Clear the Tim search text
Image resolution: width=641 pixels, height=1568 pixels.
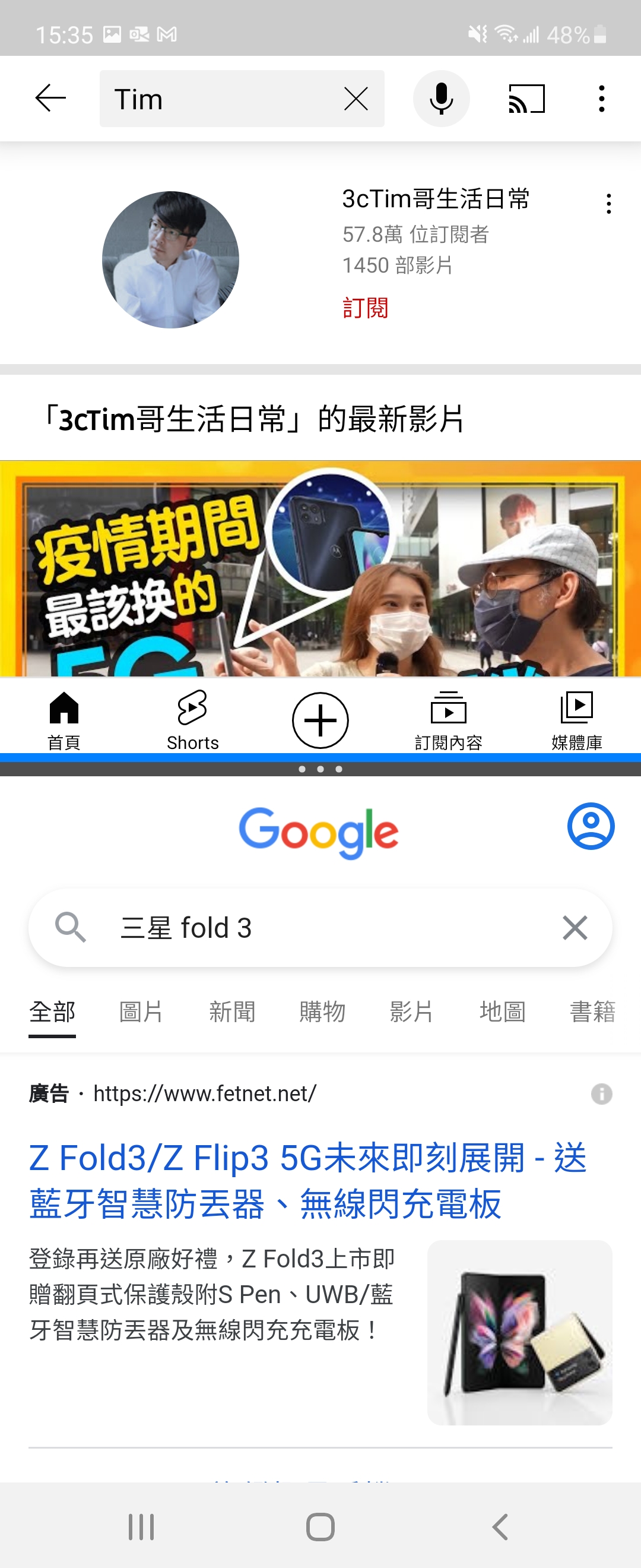356,99
